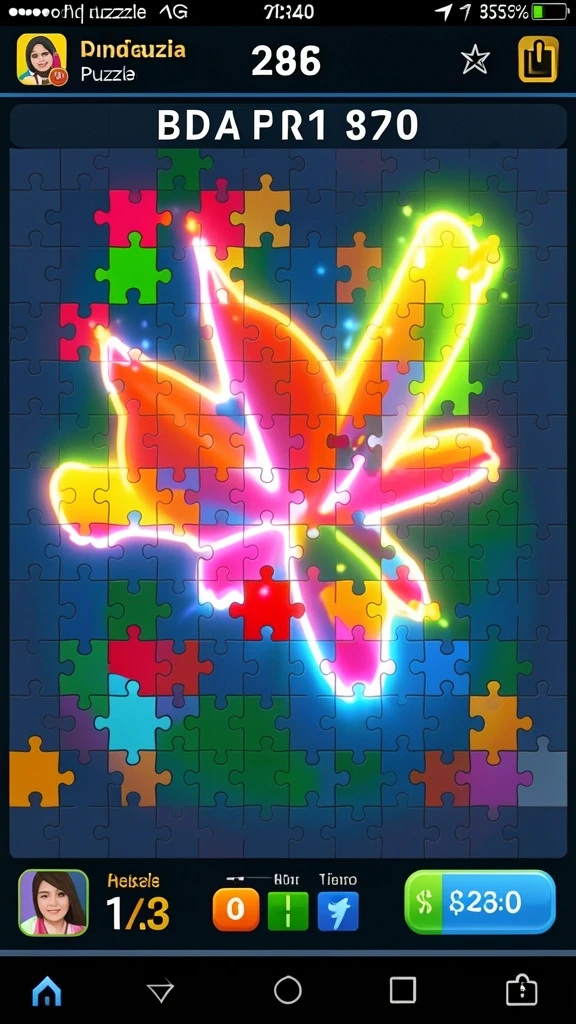Open recent apps with the square button

[x=403, y=990]
